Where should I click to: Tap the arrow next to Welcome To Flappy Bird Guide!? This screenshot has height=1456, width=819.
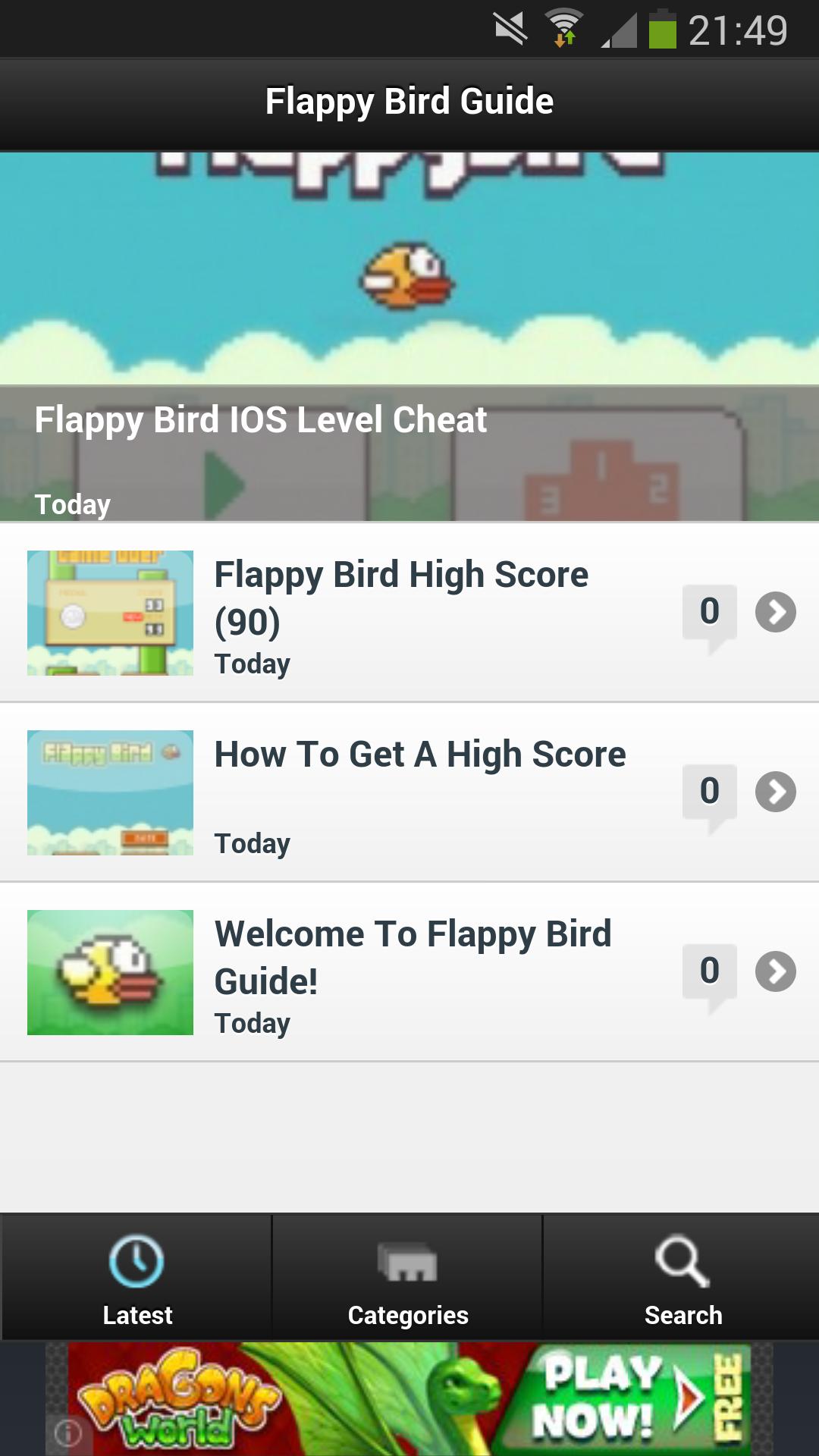click(x=775, y=971)
